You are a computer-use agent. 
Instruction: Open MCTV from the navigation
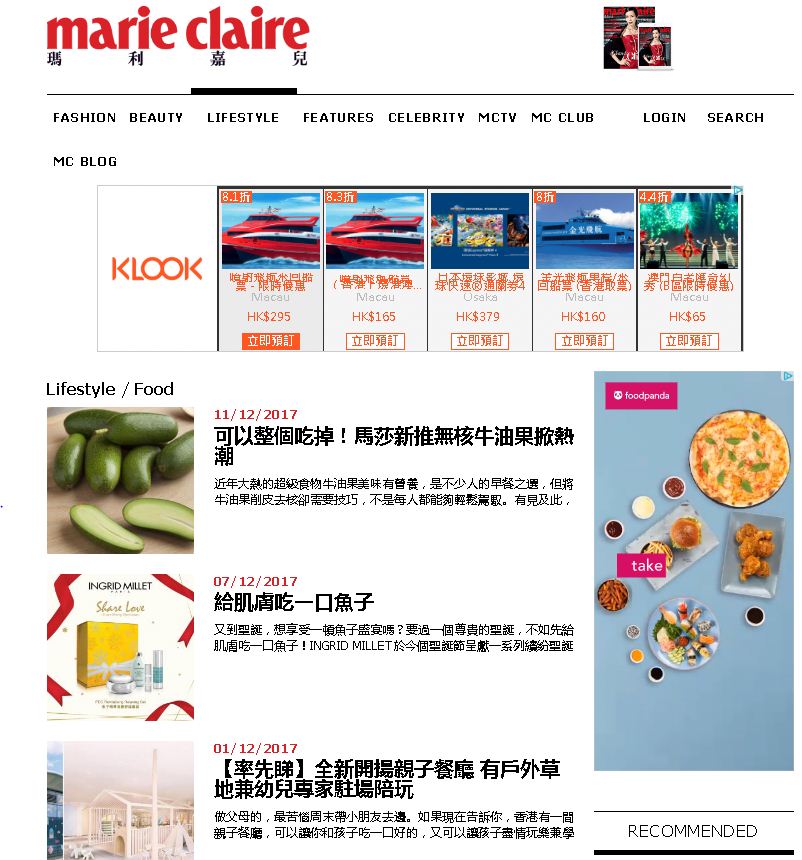497,118
